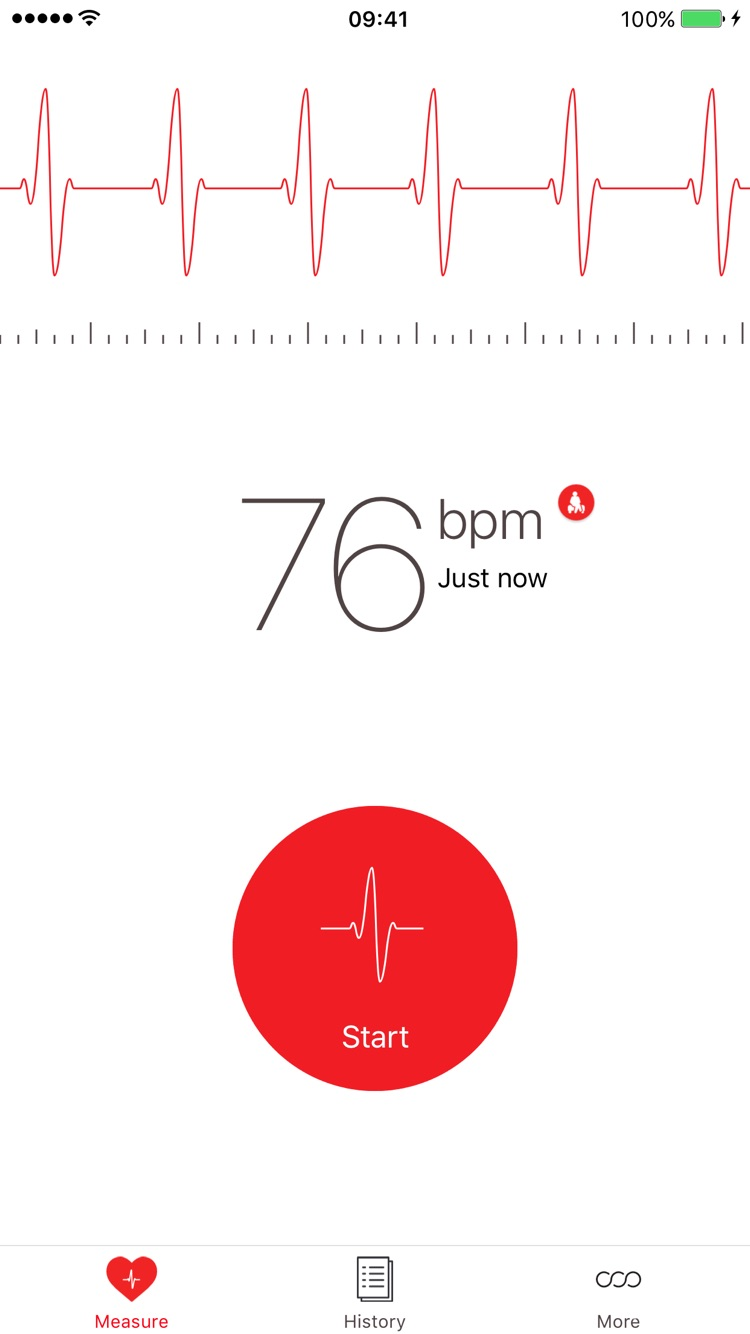Tap the red activity-type badge beside bpm

575,502
